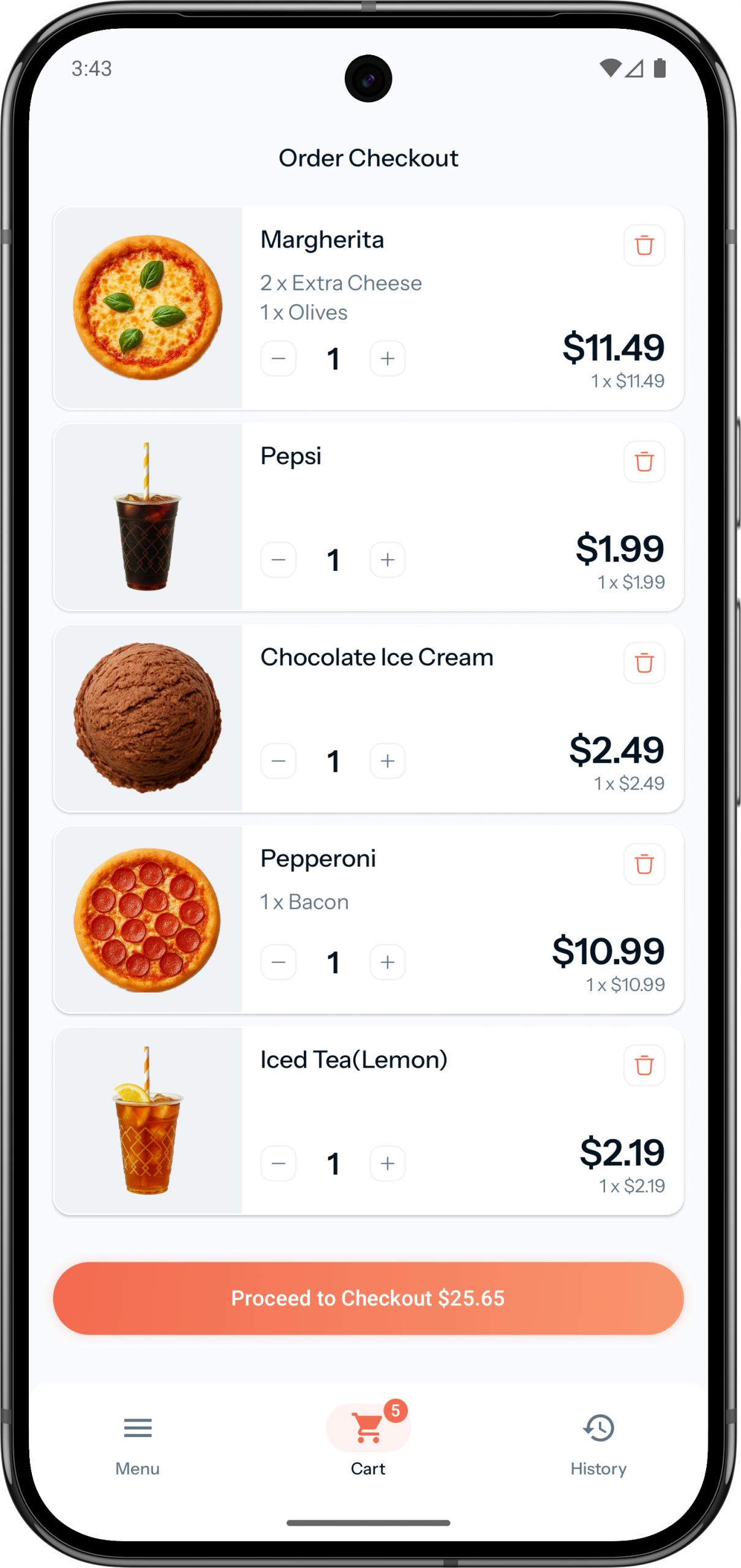The width and height of the screenshot is (741, 1568).
Task: Decrease Chocolate Ice Cream quantity
Action: tap(279, 761)
